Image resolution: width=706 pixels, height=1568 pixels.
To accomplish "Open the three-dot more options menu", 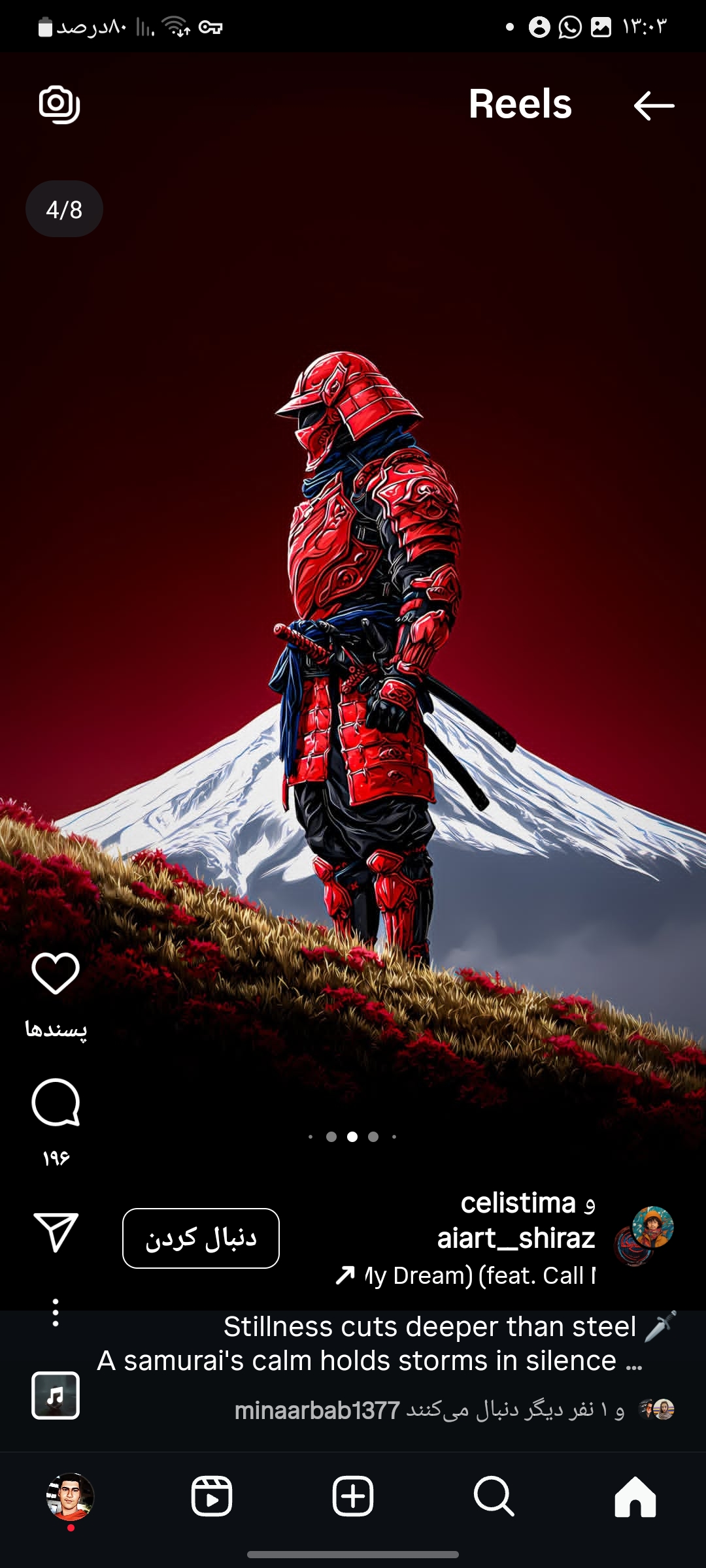I will 56,1312.
